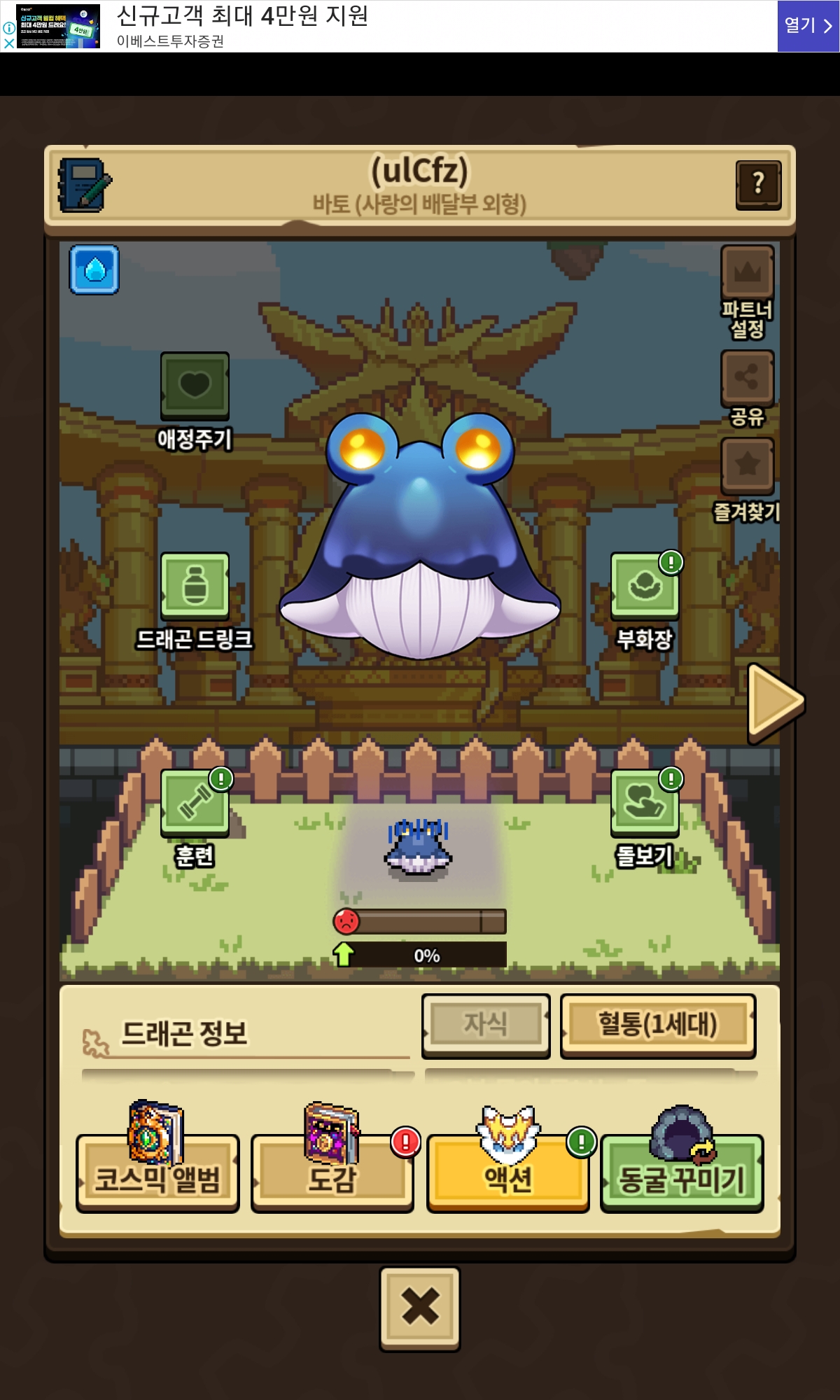Switch to the 혈통(1세대) tab
Viewport: 840px width, 1400px height.
(x=657, y=1024)
